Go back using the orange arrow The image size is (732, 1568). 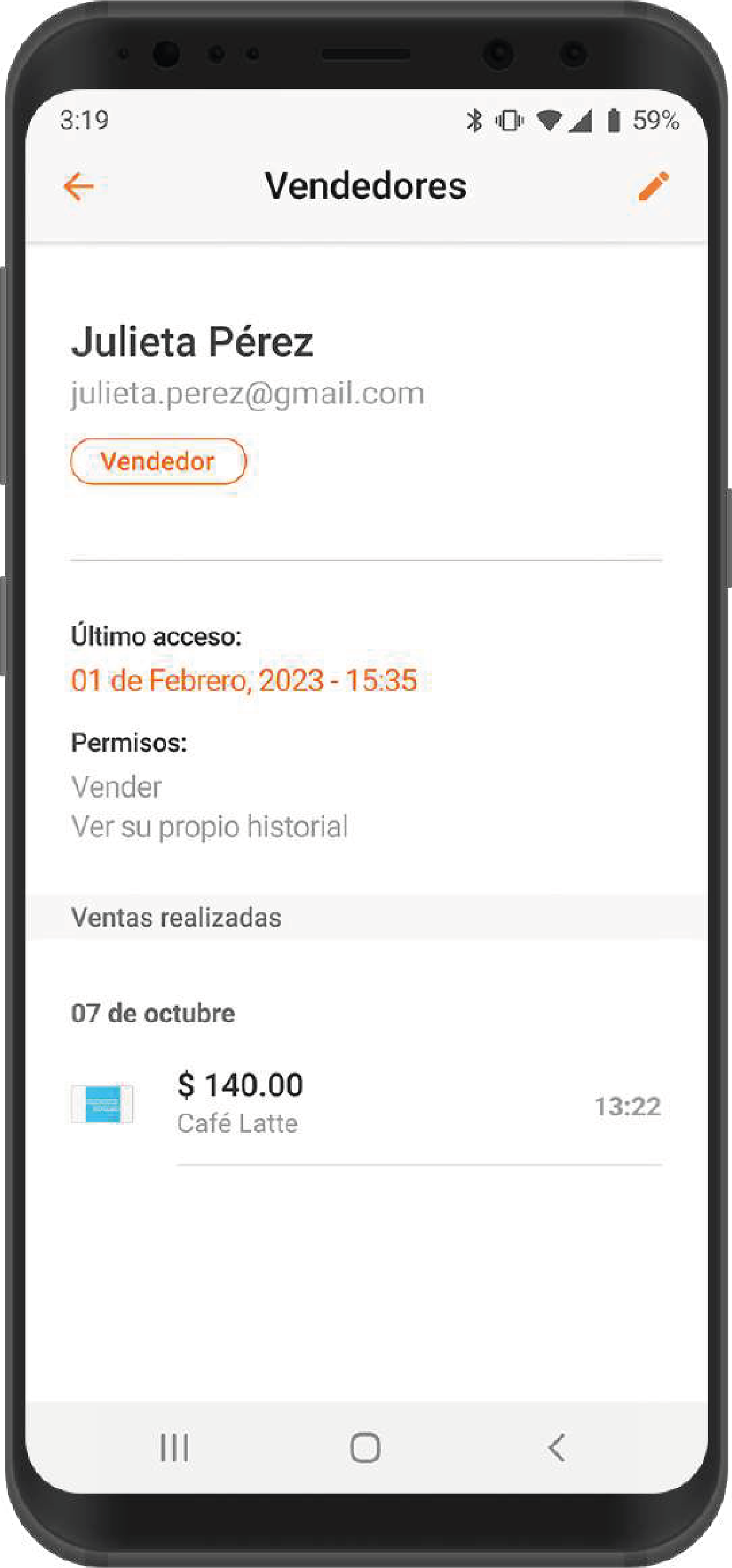[79, 187]
